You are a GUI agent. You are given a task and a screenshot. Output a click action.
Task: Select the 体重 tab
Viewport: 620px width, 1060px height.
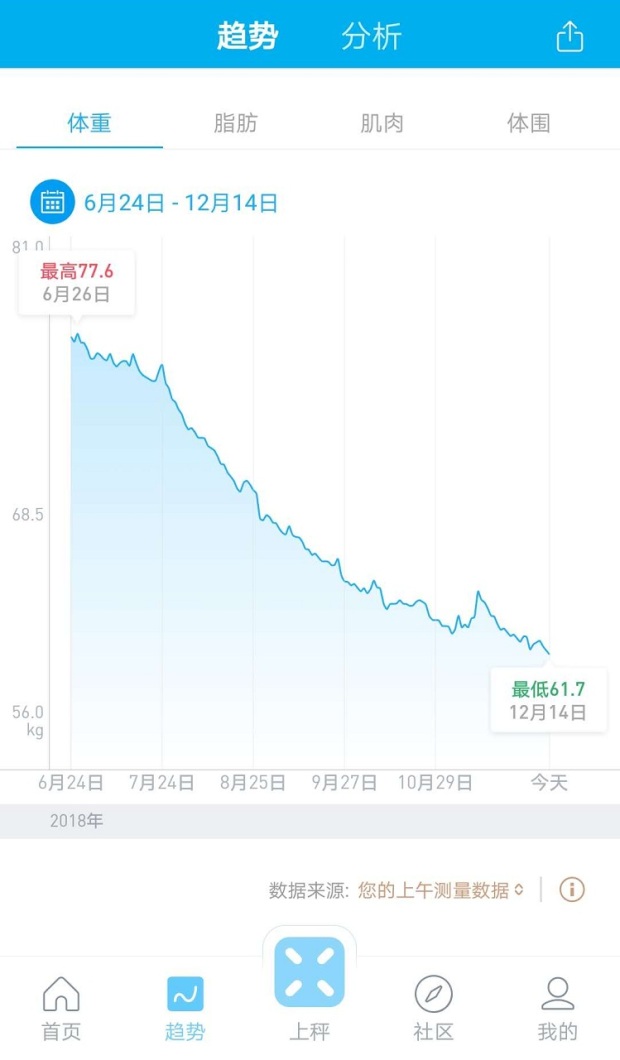click(89, 123)
